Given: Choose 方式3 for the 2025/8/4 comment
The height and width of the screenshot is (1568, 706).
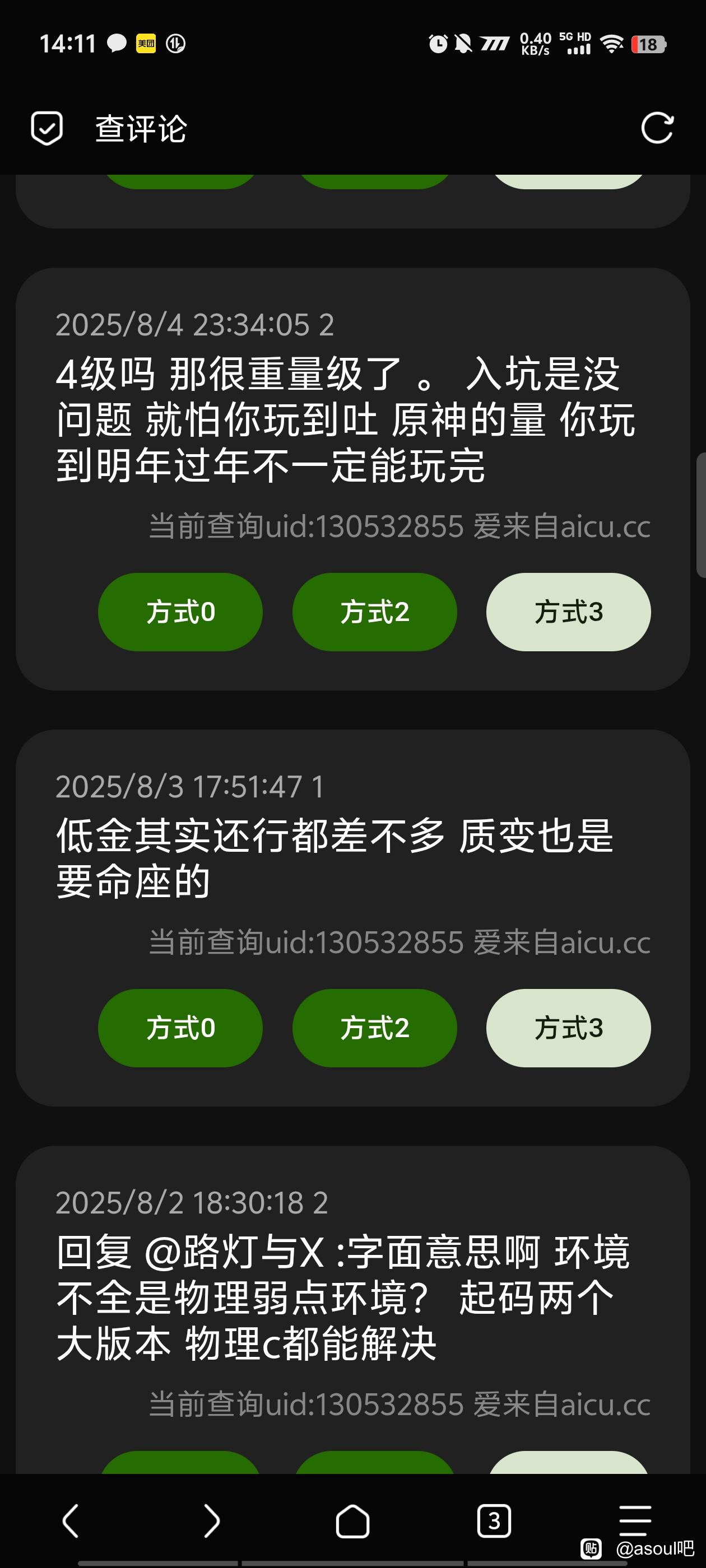Looking at the screenshot, I should point(568,612).
